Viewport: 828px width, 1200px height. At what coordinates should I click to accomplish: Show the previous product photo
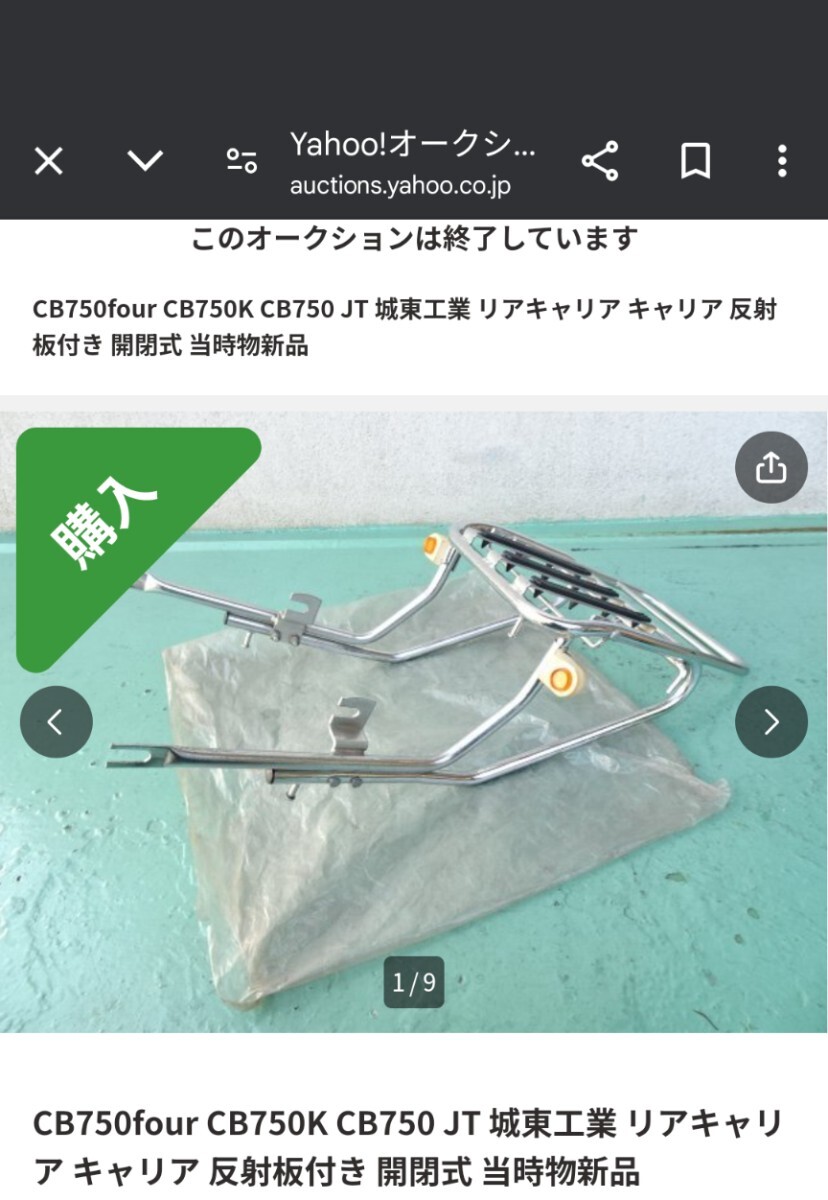56,721
